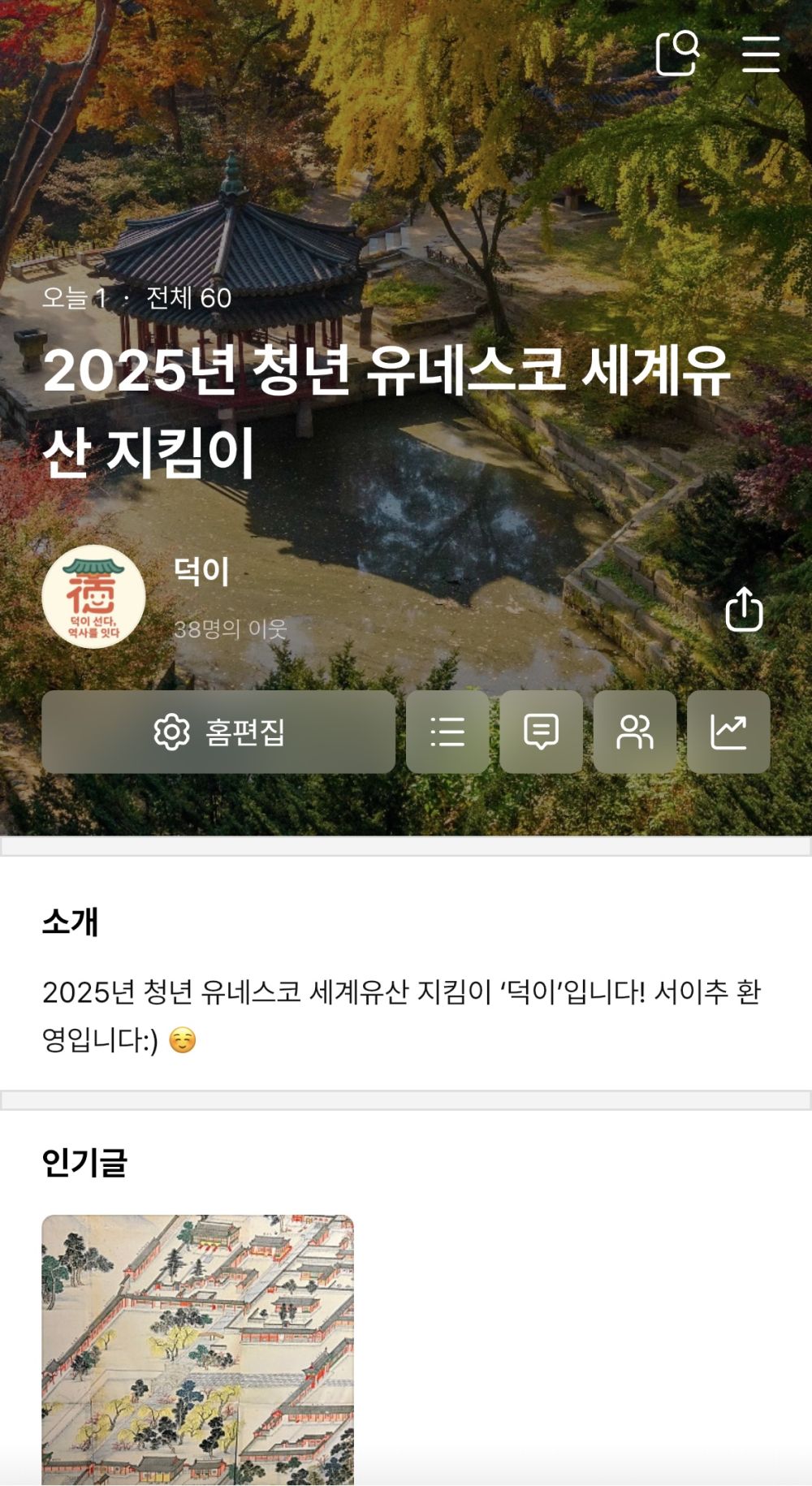Open the blog statistics chart
Image resolution: width=812 pixels, height=1486 pixels.
[728, 732]
